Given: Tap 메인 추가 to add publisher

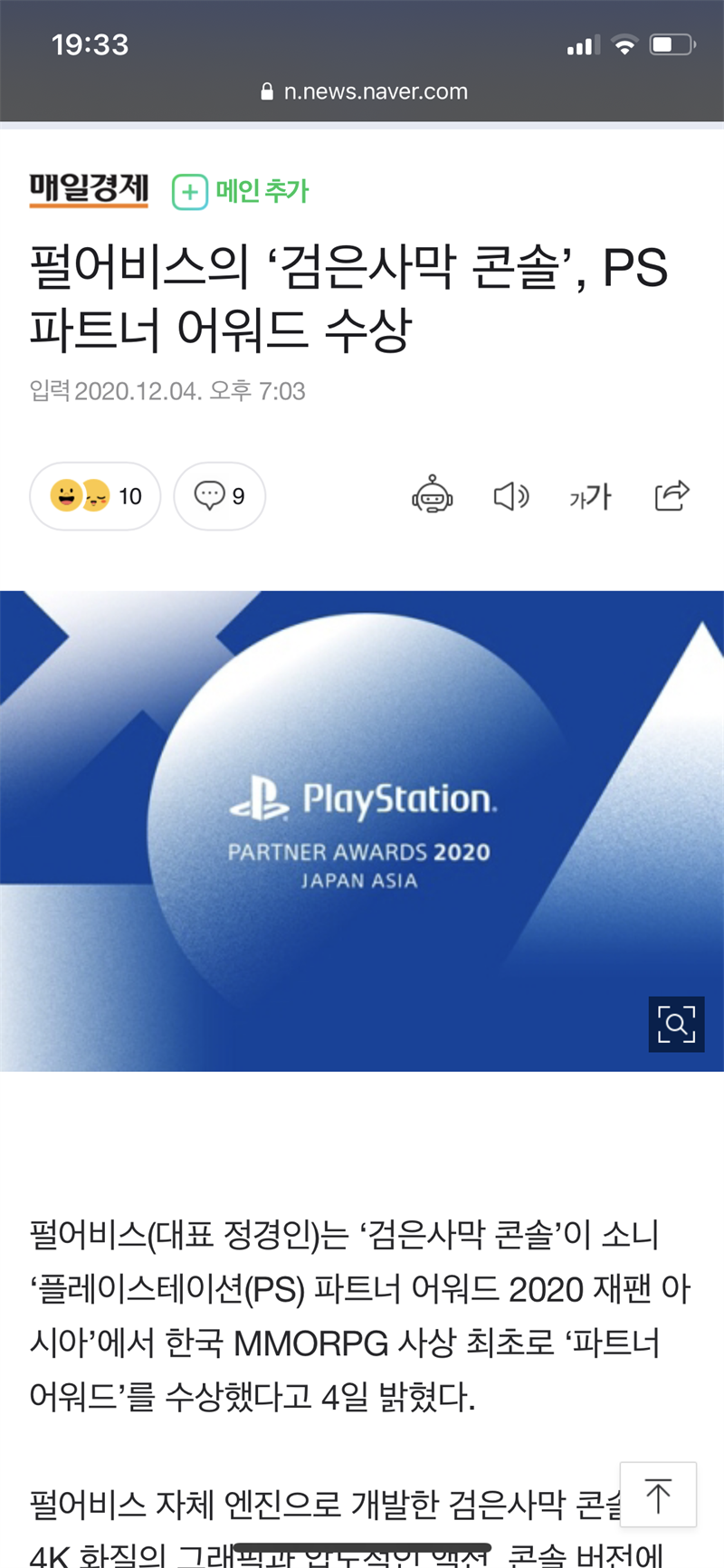Looking at the screenshot, I should point(241,191).
